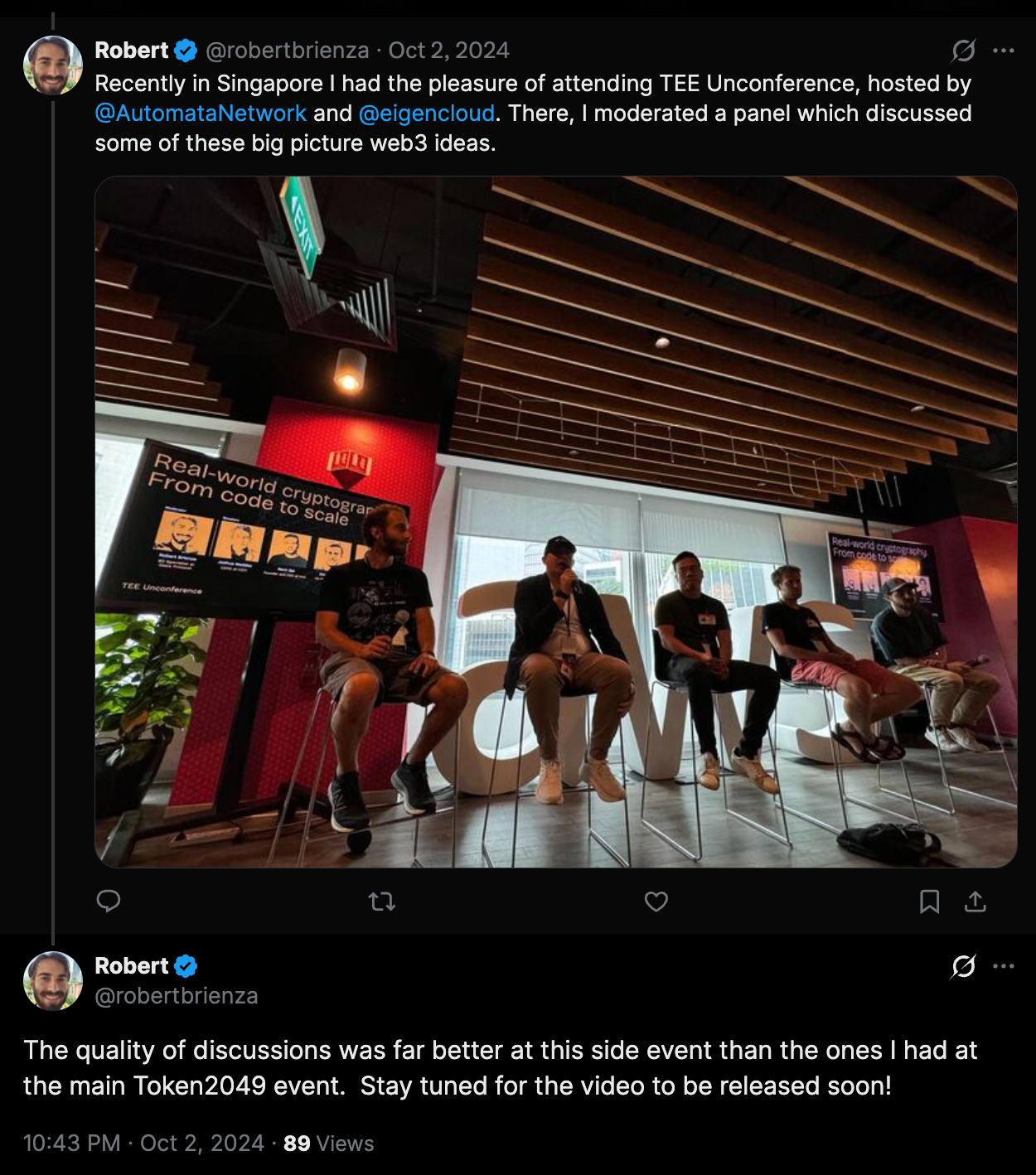Open Robert's profile picture in first tweet

(53, 65)
